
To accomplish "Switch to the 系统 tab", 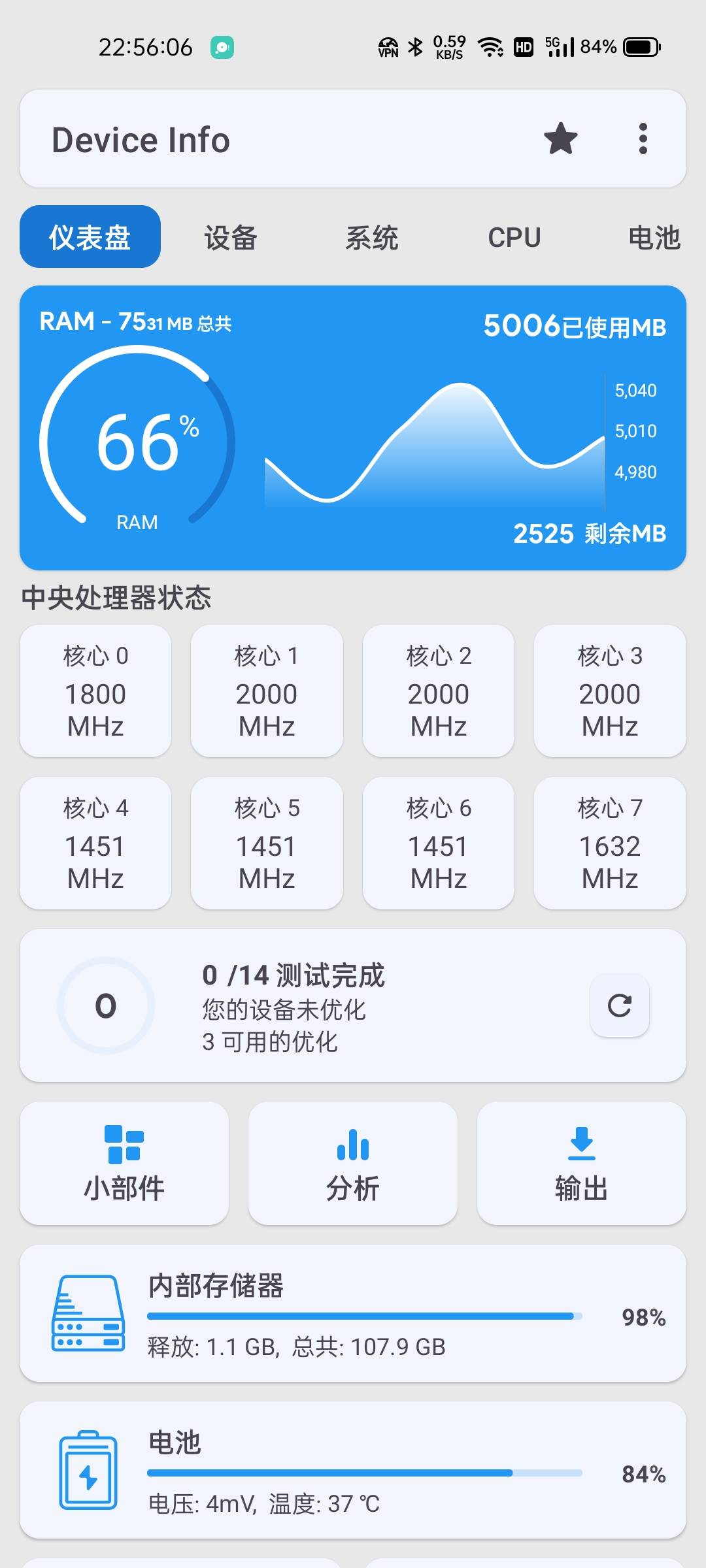I will pos(373,237).
